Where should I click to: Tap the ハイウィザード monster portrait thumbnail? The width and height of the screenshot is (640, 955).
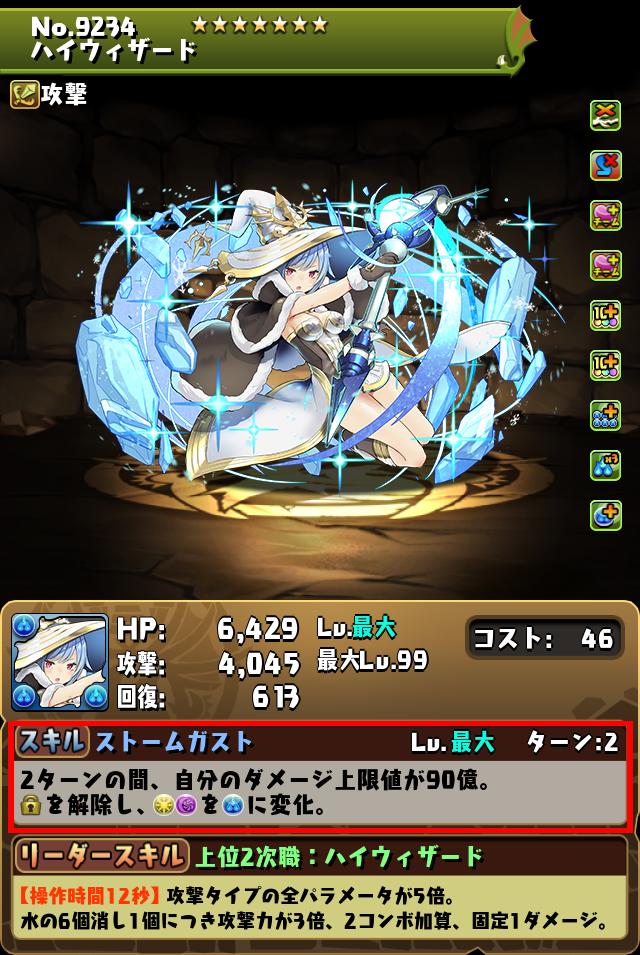(60, 662)
